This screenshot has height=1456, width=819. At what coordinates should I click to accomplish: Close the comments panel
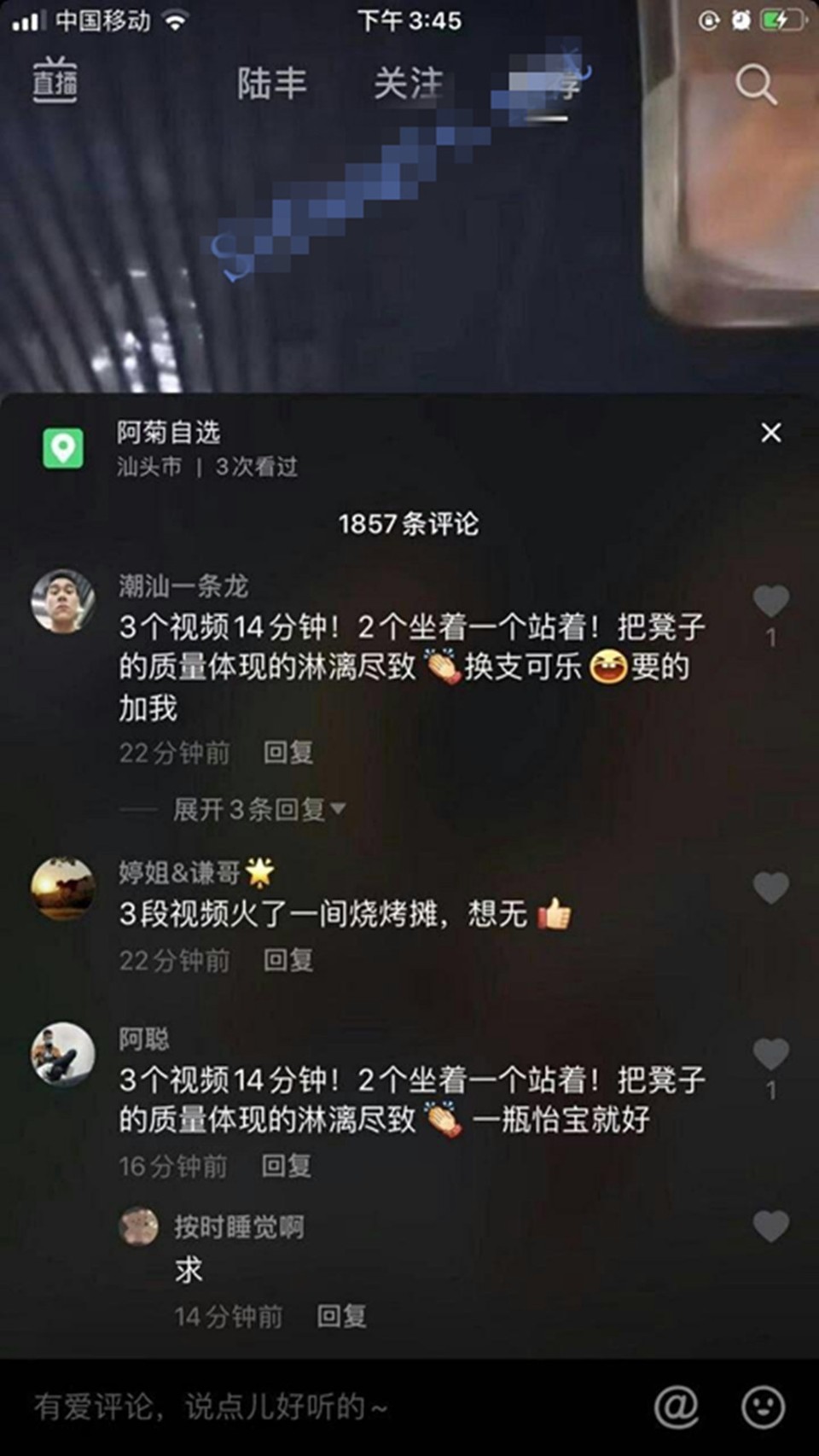coord(771,433)
